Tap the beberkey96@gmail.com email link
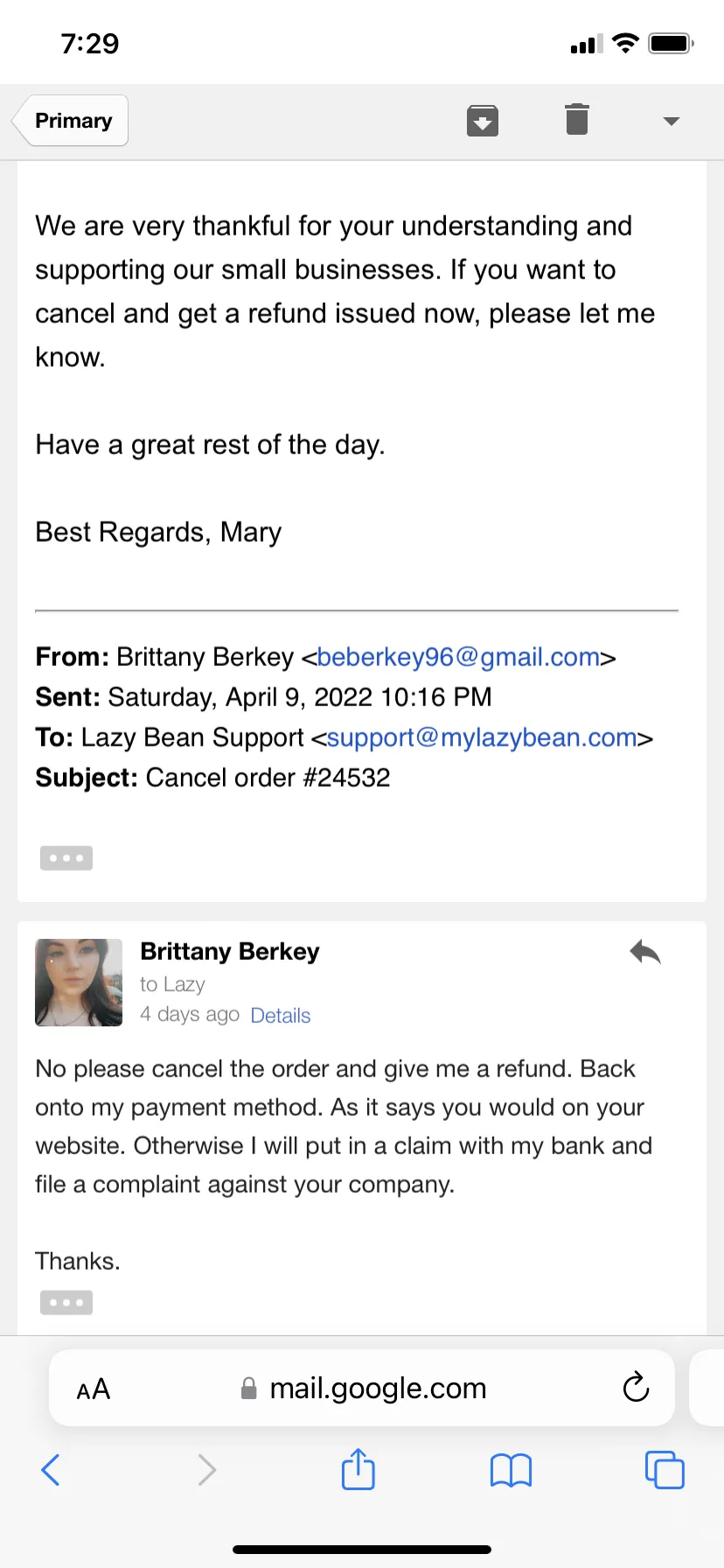724x1568 pixels. point(458,657)
